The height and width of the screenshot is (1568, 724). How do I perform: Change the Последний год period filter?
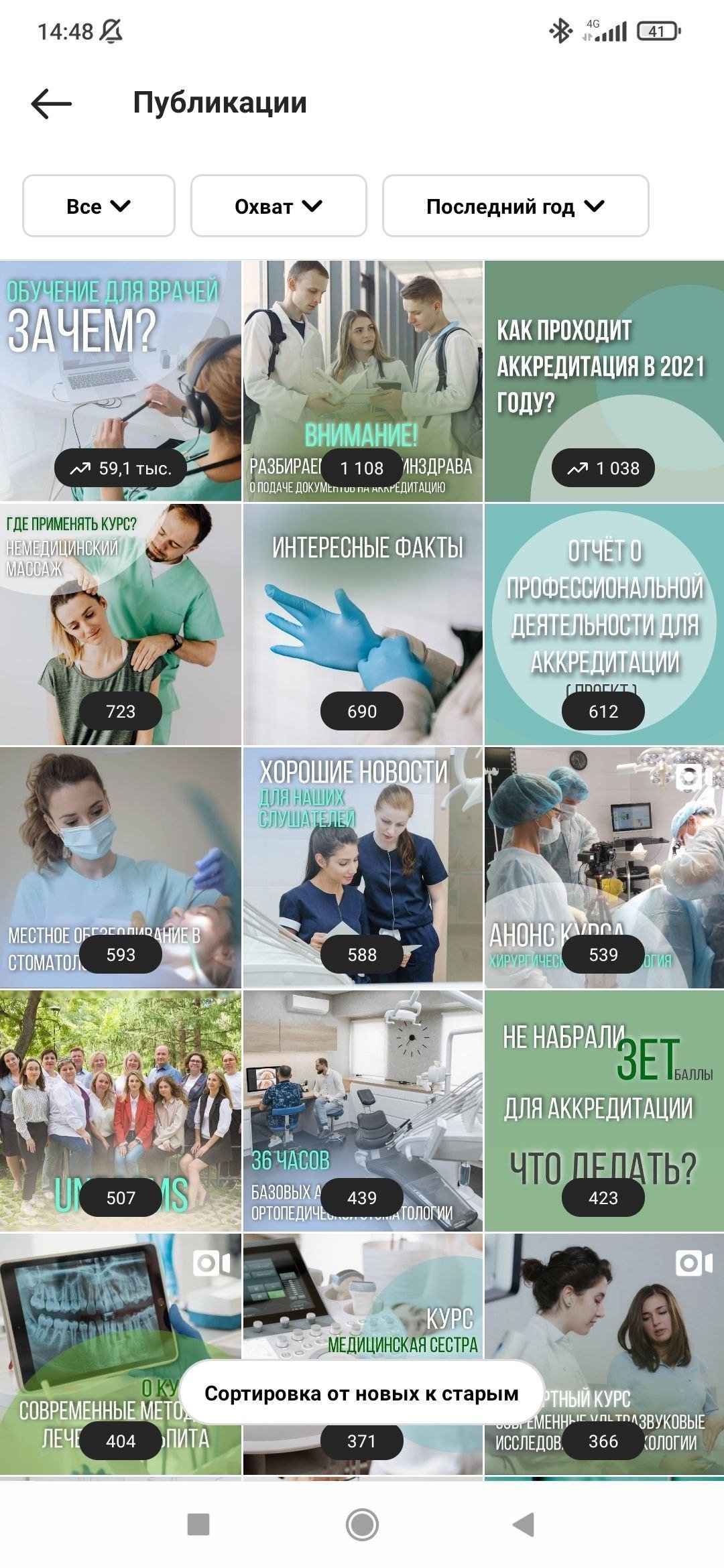click(515, 206)
